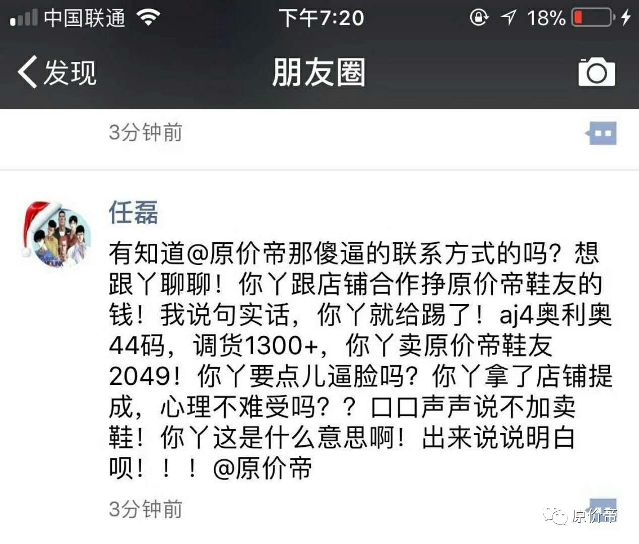Screen dimensions: 639x544
Task: Open the camera to post a moment
Action: click(x=596, y=72)
